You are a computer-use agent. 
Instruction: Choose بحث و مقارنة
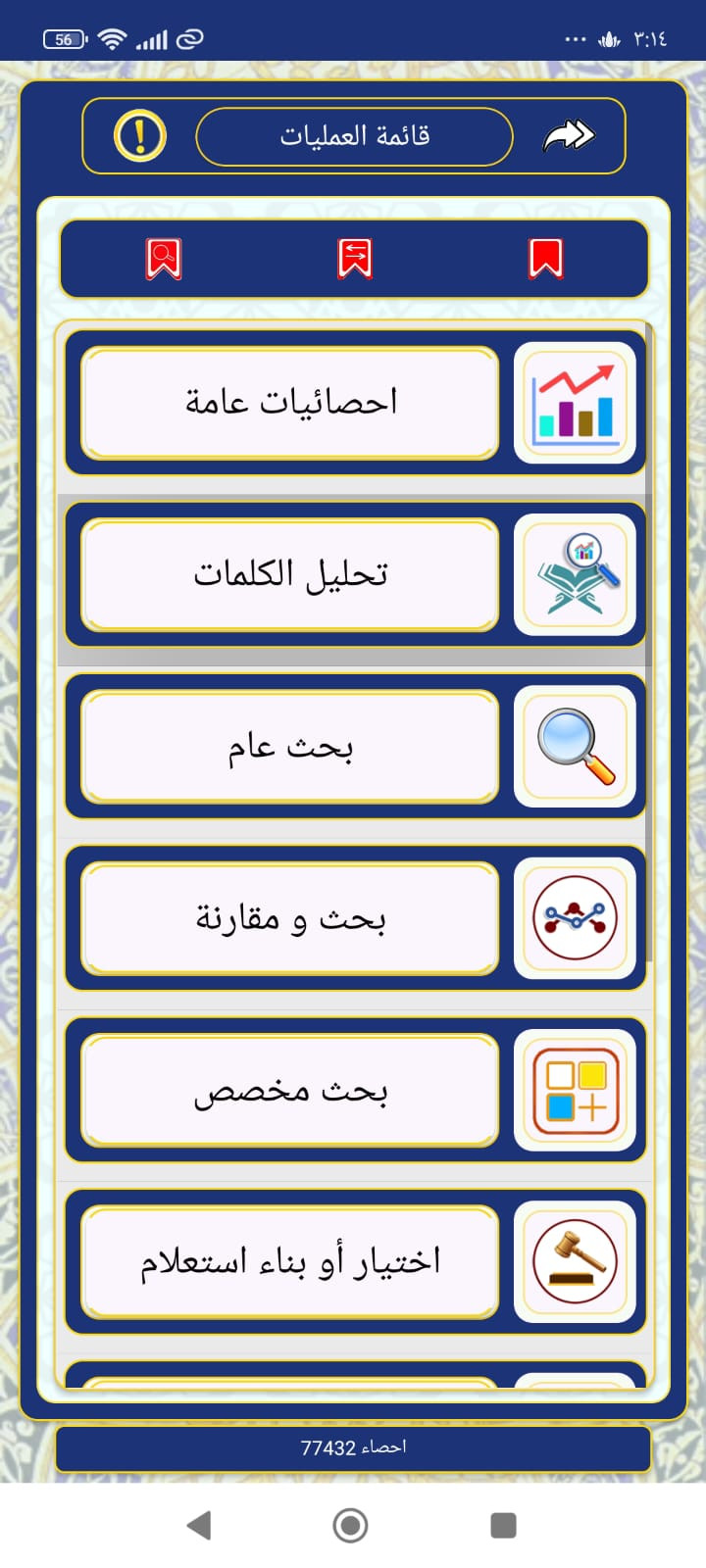coord(290,918)
